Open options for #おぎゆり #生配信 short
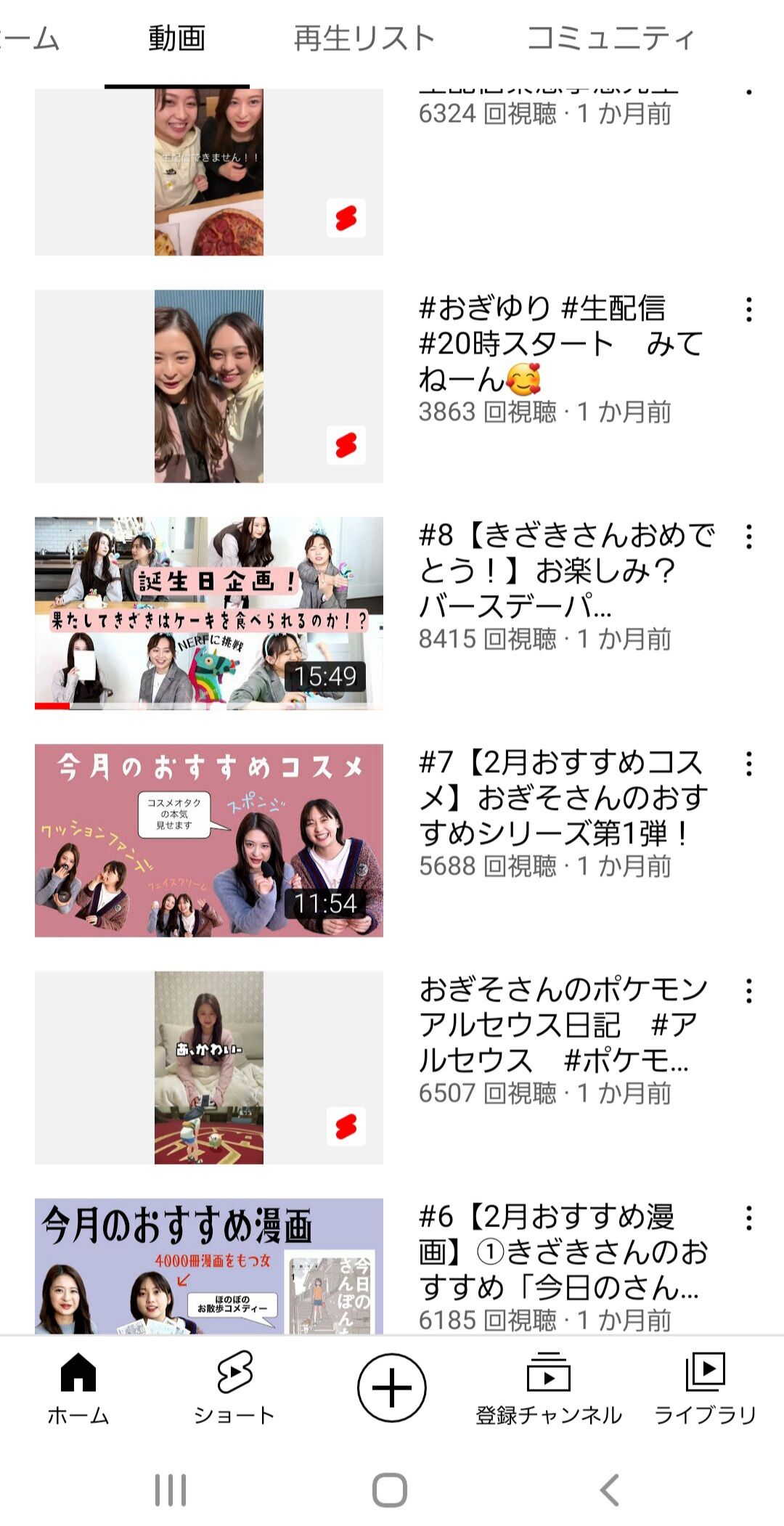 [748, 310]
